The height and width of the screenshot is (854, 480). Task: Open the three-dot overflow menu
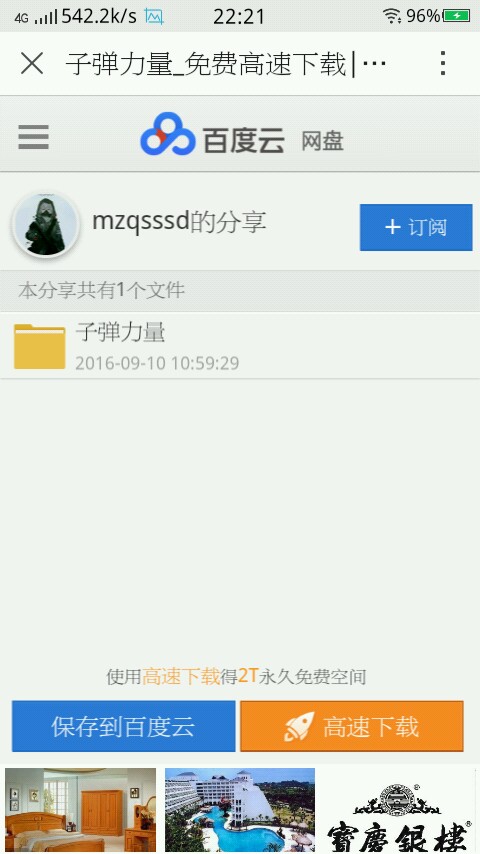443,63
